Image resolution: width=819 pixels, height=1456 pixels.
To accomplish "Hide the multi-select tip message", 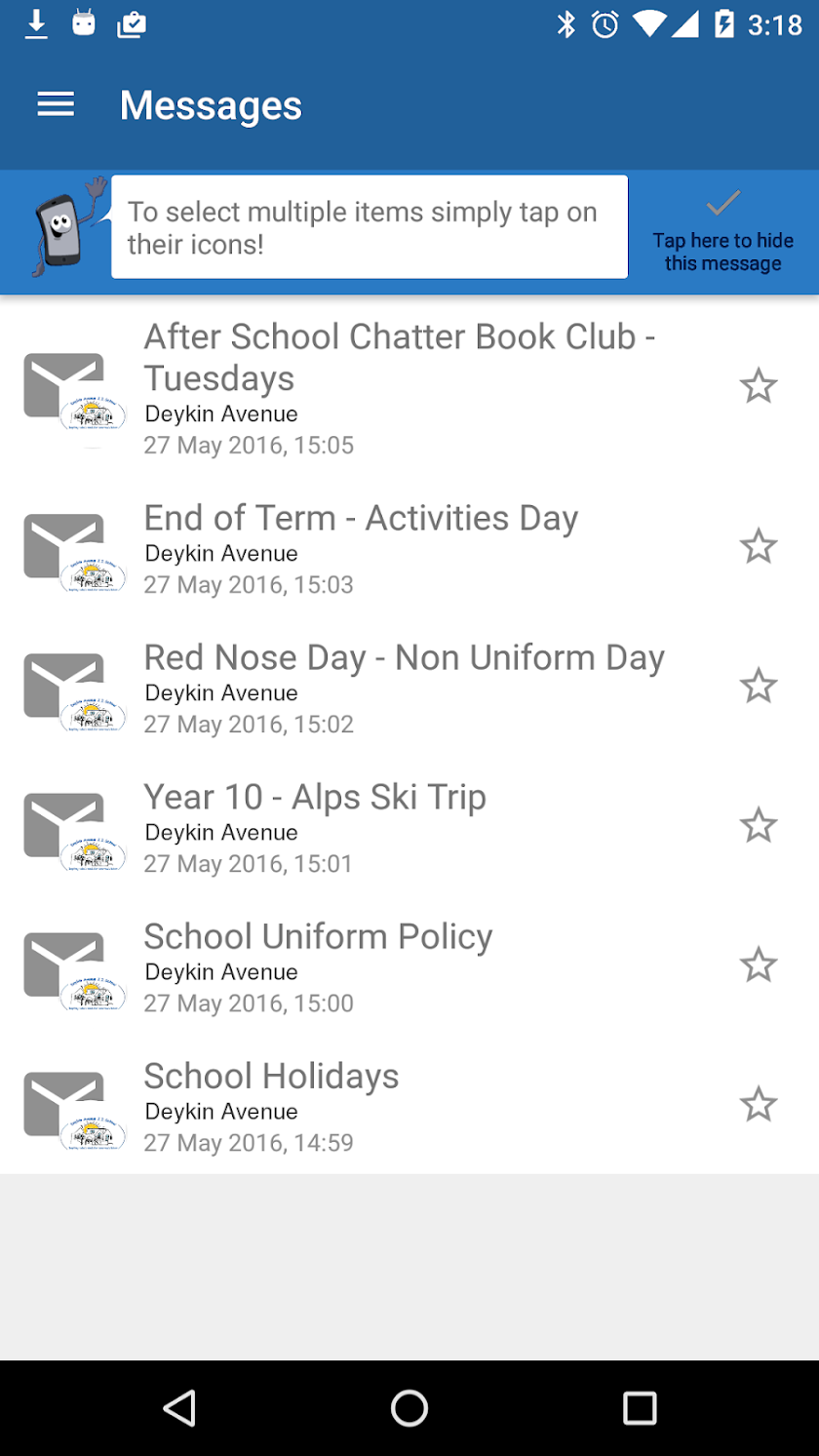I will pyautogui.click(x=722, y=232).
